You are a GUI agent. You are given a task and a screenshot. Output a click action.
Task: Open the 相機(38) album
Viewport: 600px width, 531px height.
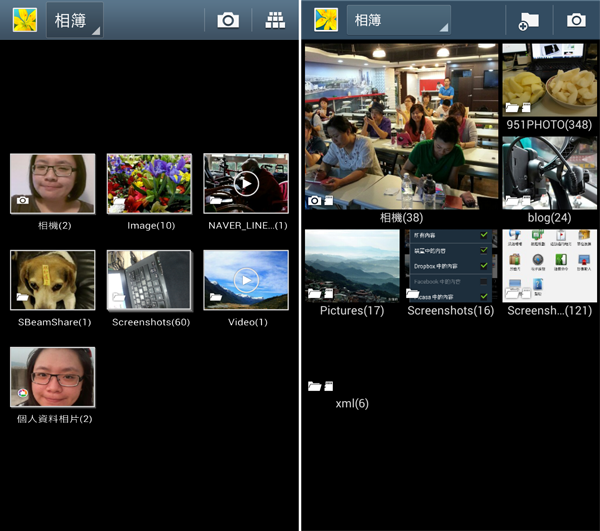pos(401,126)
